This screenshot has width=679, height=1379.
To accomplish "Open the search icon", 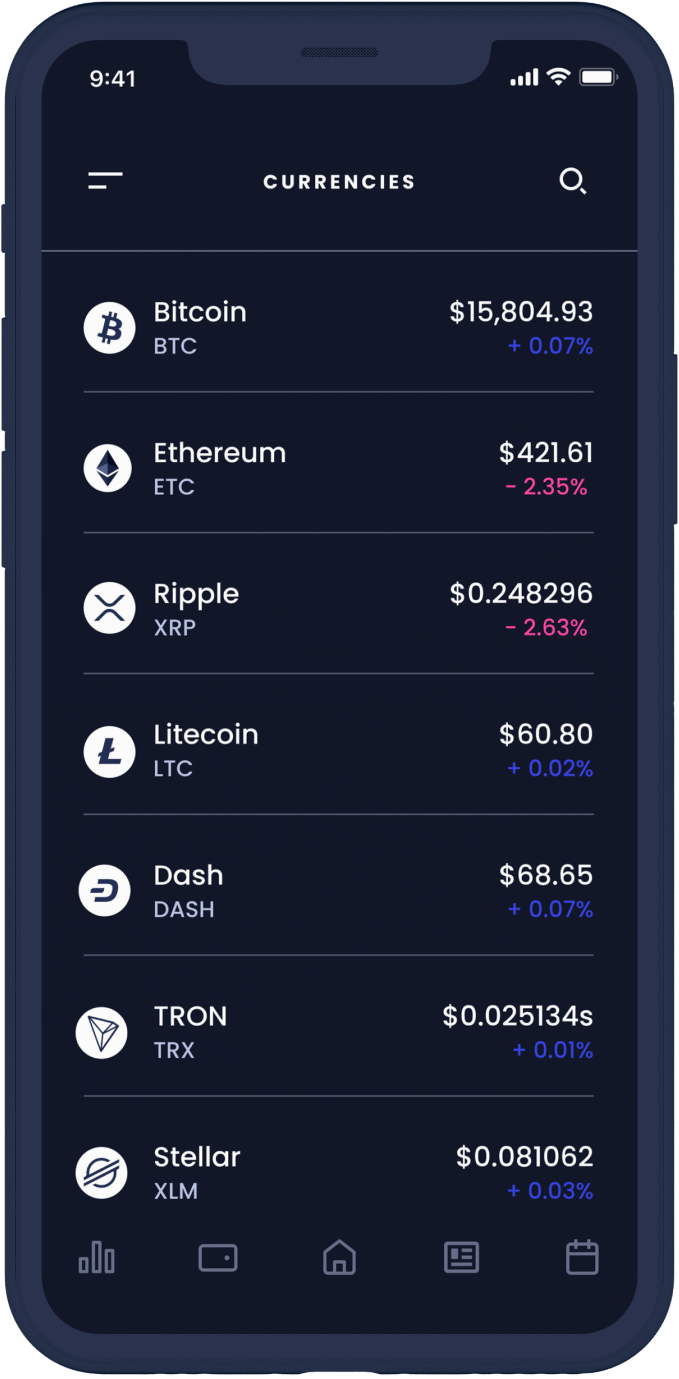I will (x=572, y=181).
